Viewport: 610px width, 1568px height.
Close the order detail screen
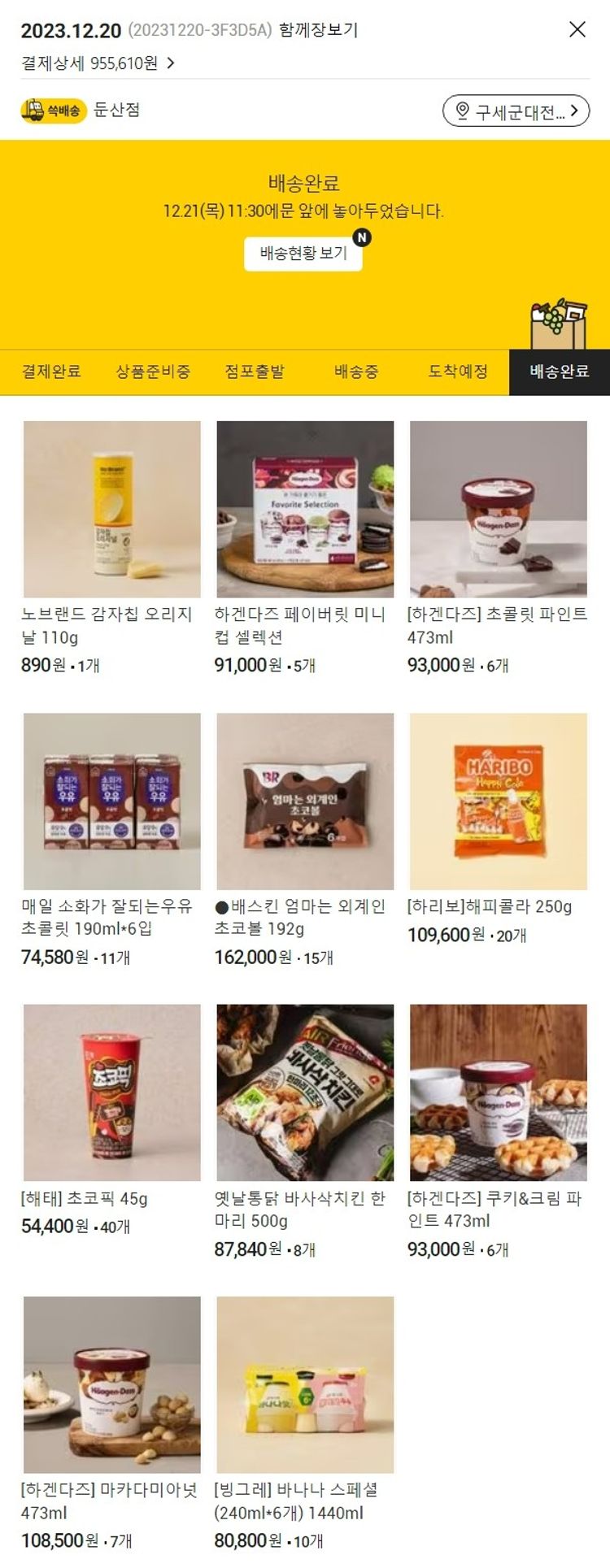(x=577, y=29)
